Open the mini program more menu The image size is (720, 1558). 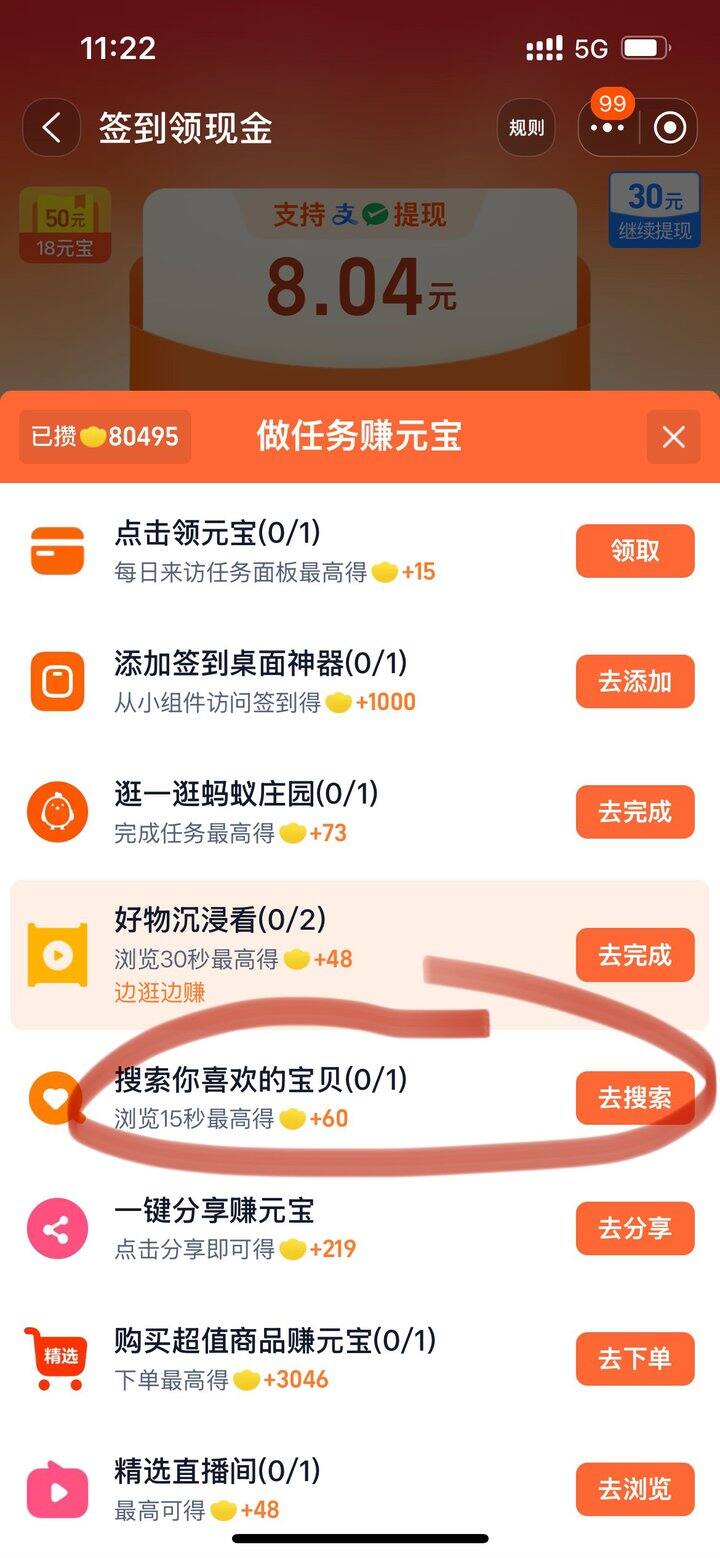point(608,128)
